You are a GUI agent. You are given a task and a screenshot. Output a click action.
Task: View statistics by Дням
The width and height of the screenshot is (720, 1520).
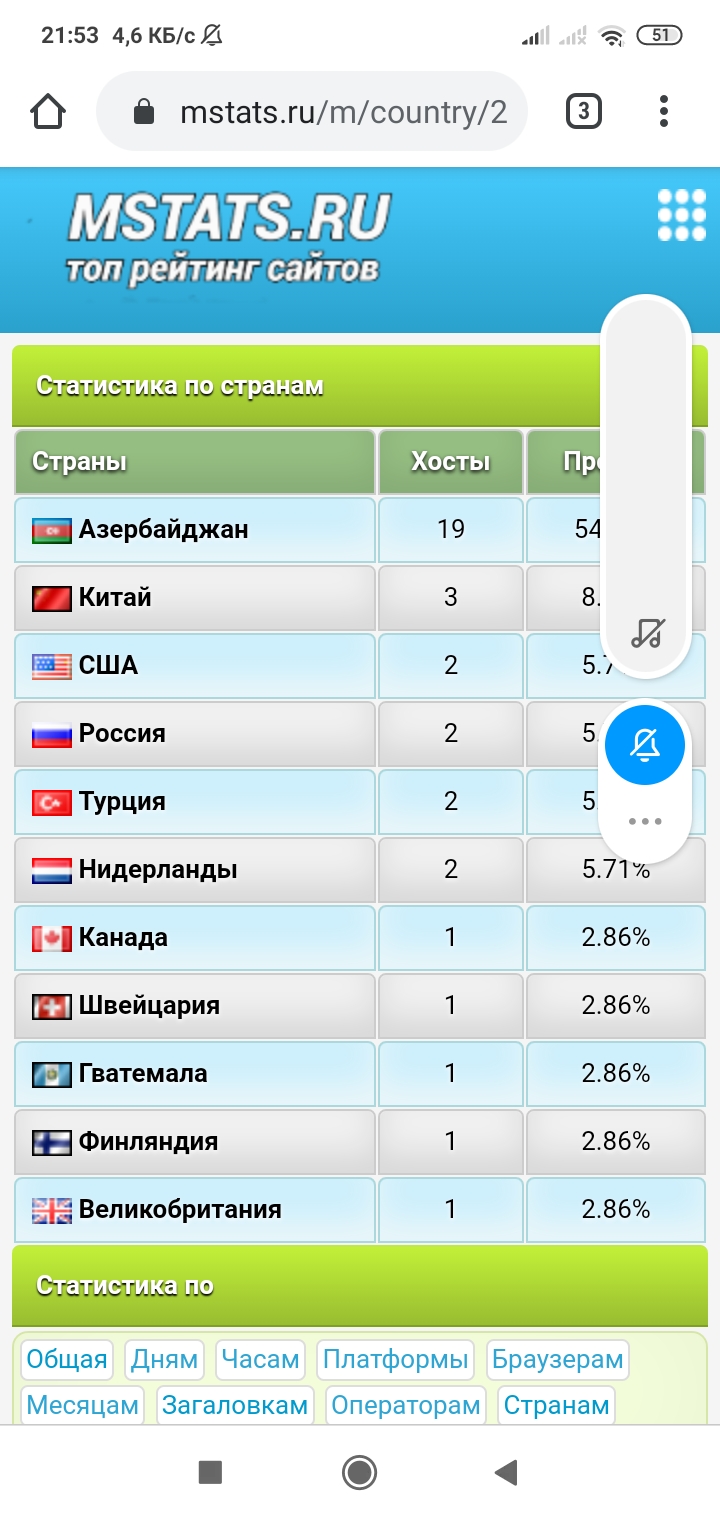click(164, 1359)
